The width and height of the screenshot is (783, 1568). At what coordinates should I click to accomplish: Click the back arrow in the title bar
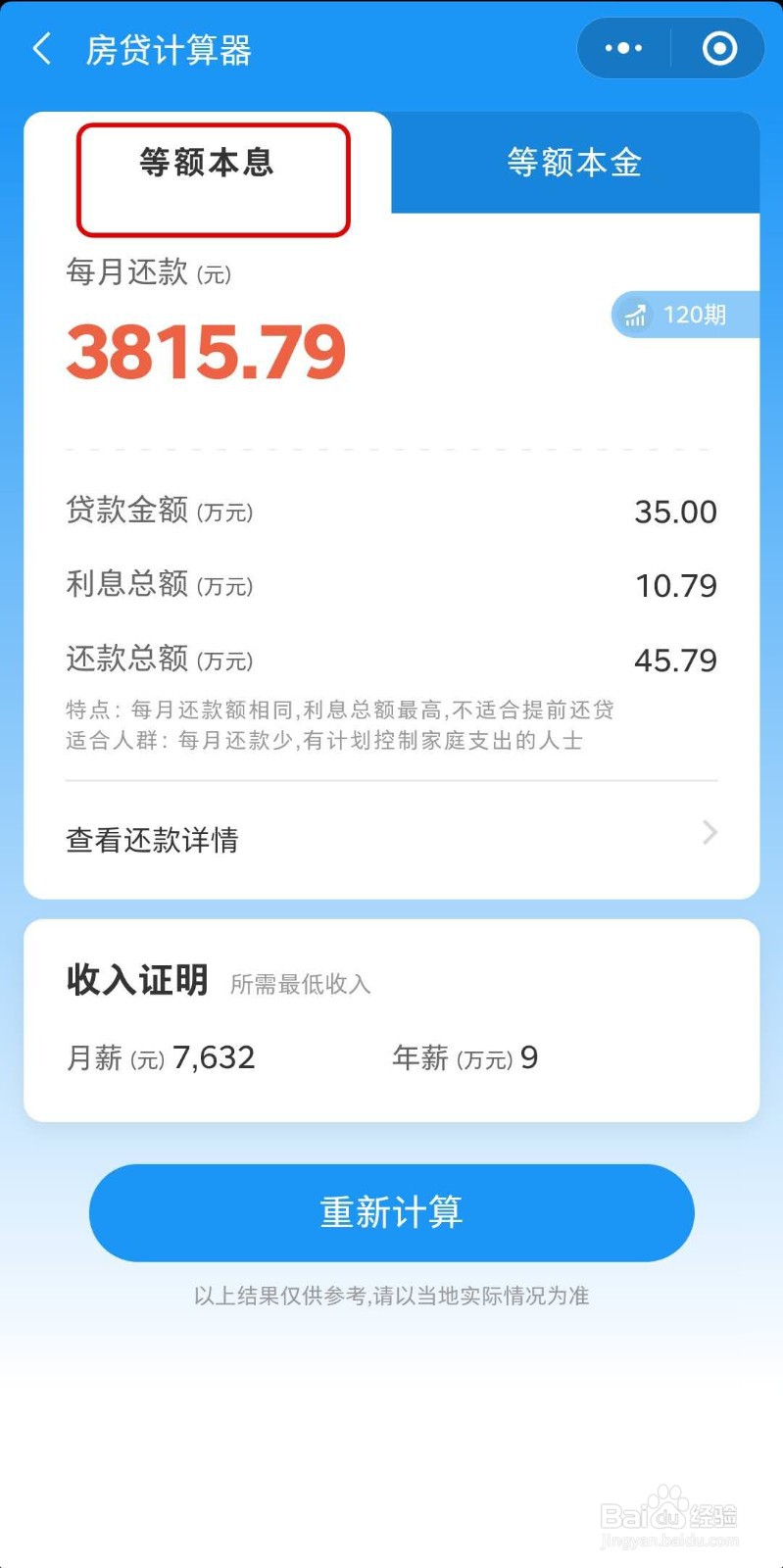point(40,48)
